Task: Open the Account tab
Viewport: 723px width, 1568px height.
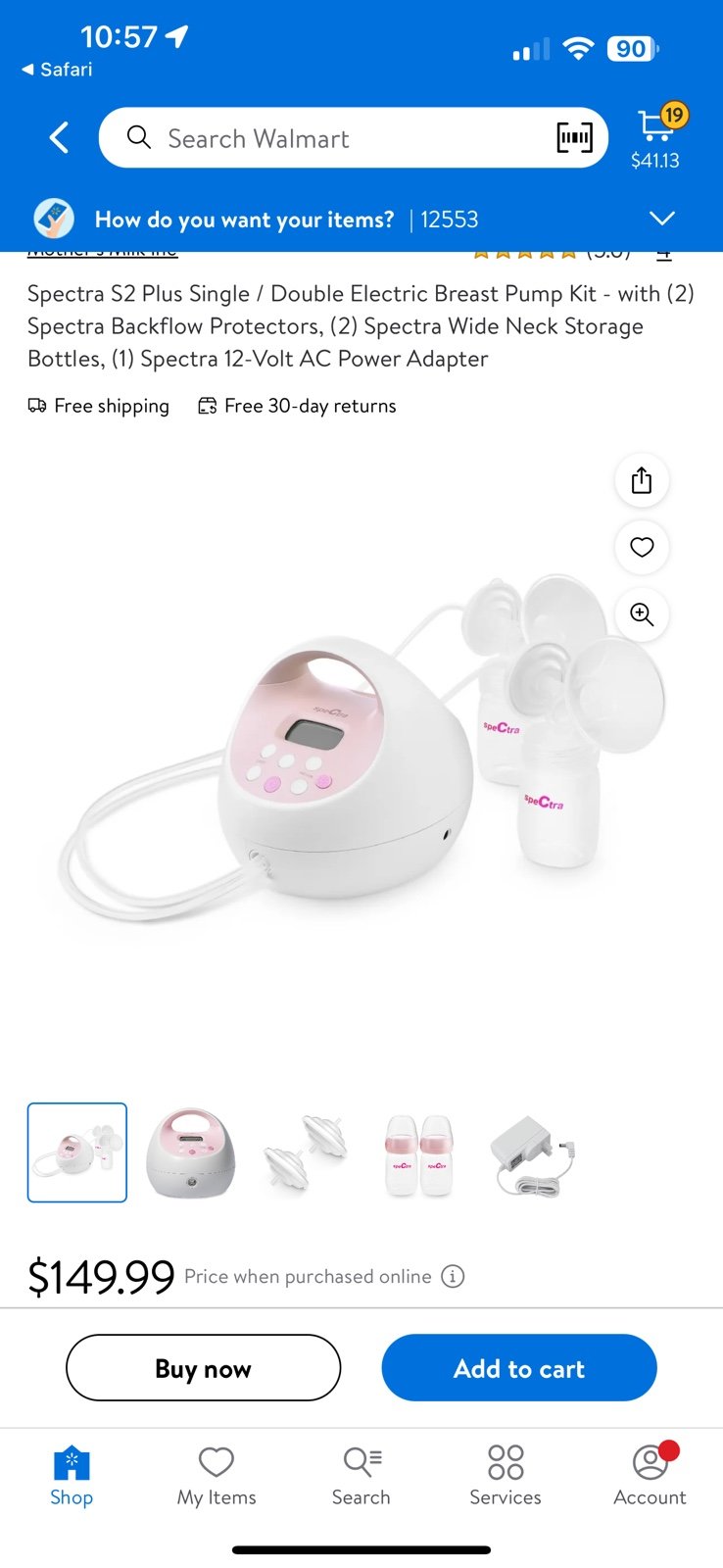Action: (650, 1476)
